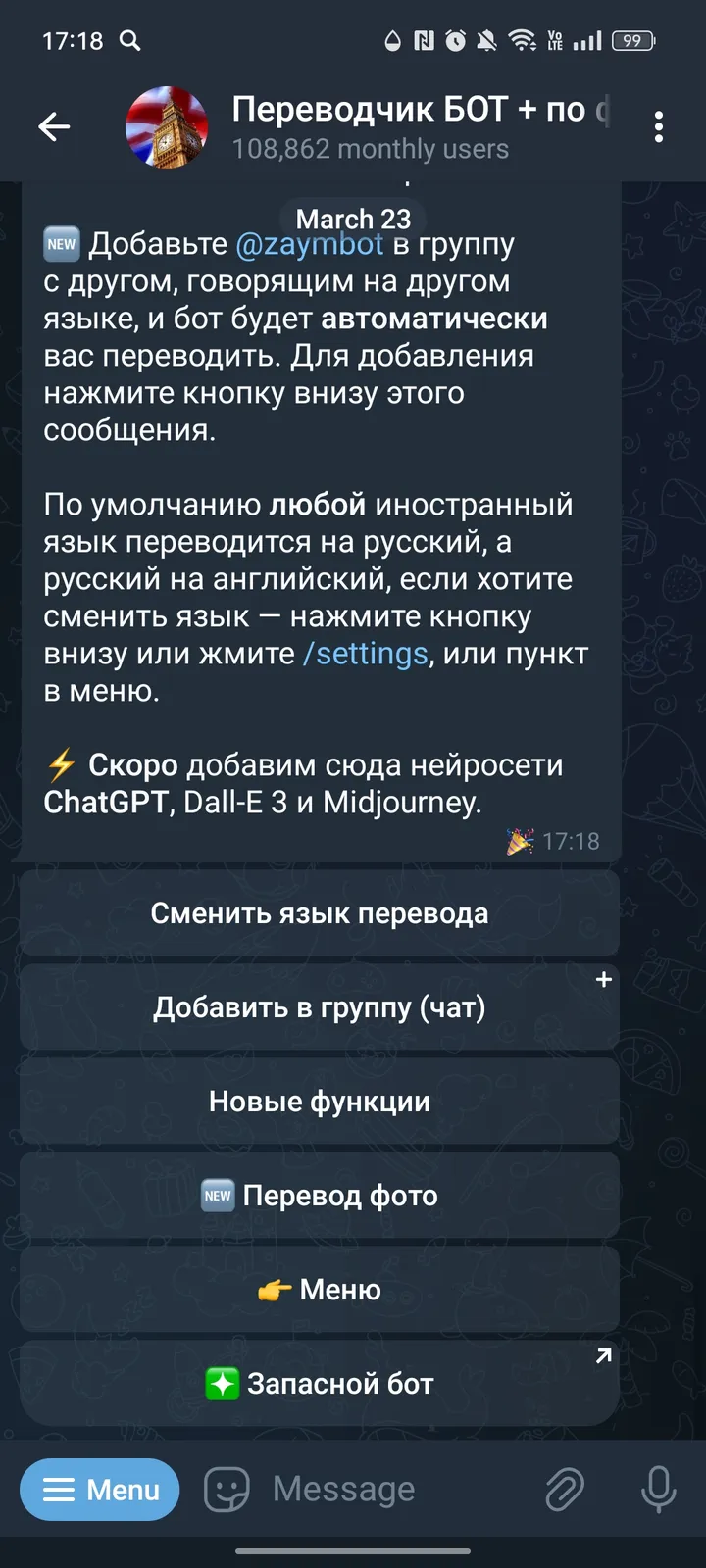
Task: Tap the /settings command link
Action: coord(365,654)
